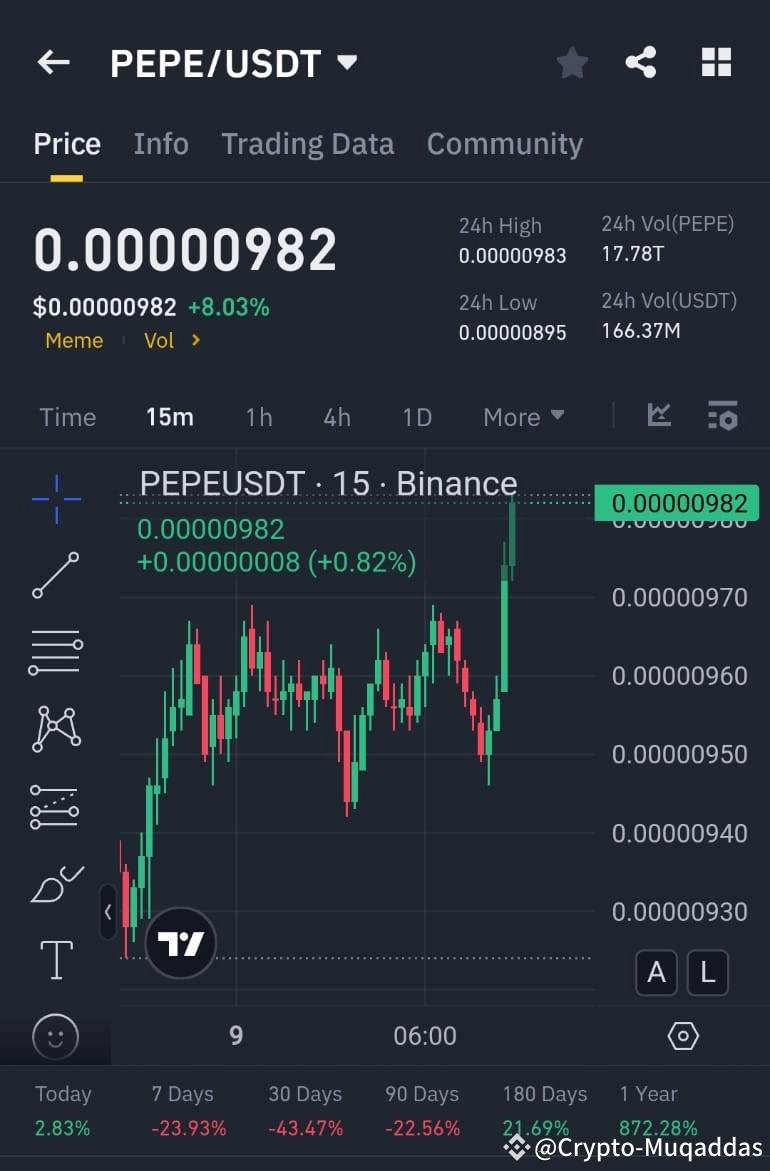Open the horizontal lines drawing tool
Screen dimensions: 770x1171
[x=55, y=652]
